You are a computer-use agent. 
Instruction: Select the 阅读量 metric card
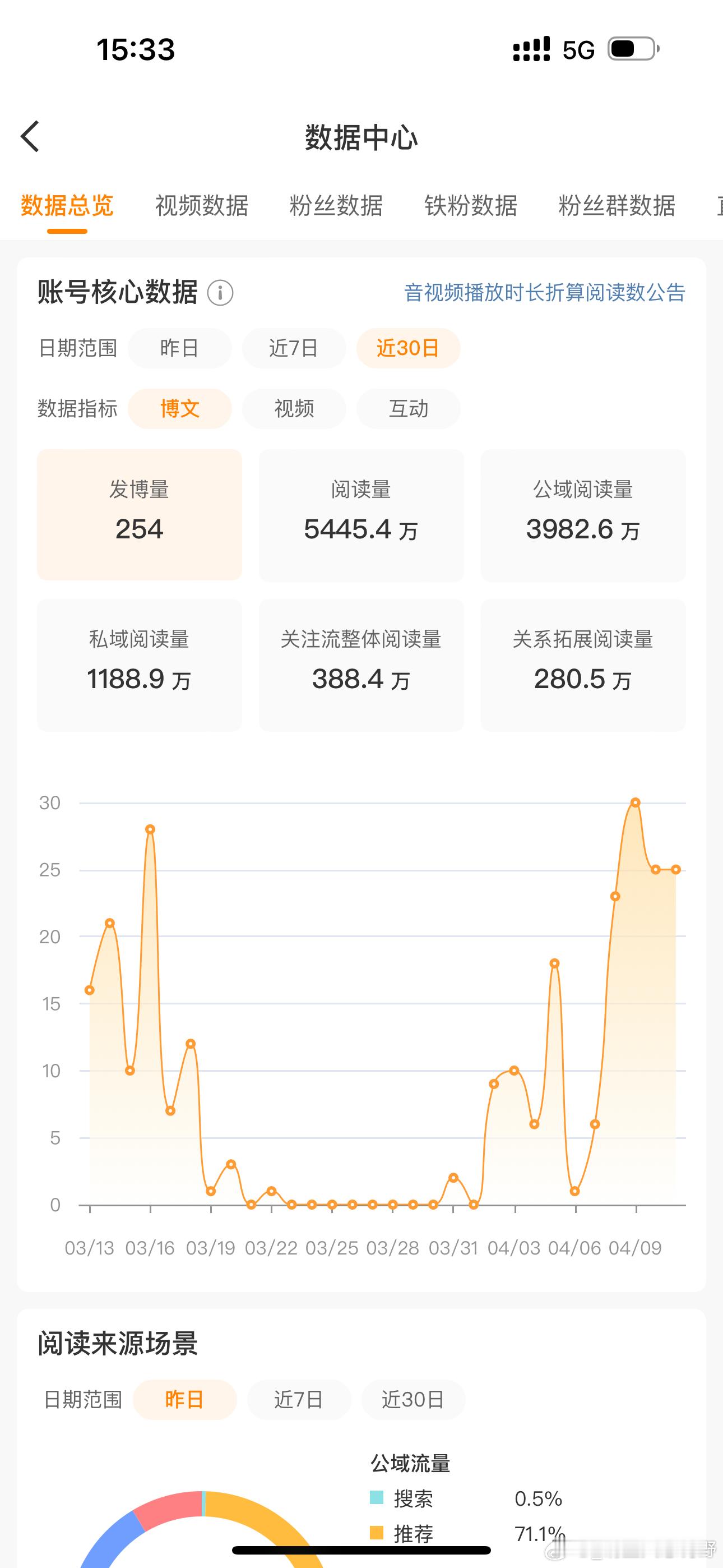pos(361,515)
